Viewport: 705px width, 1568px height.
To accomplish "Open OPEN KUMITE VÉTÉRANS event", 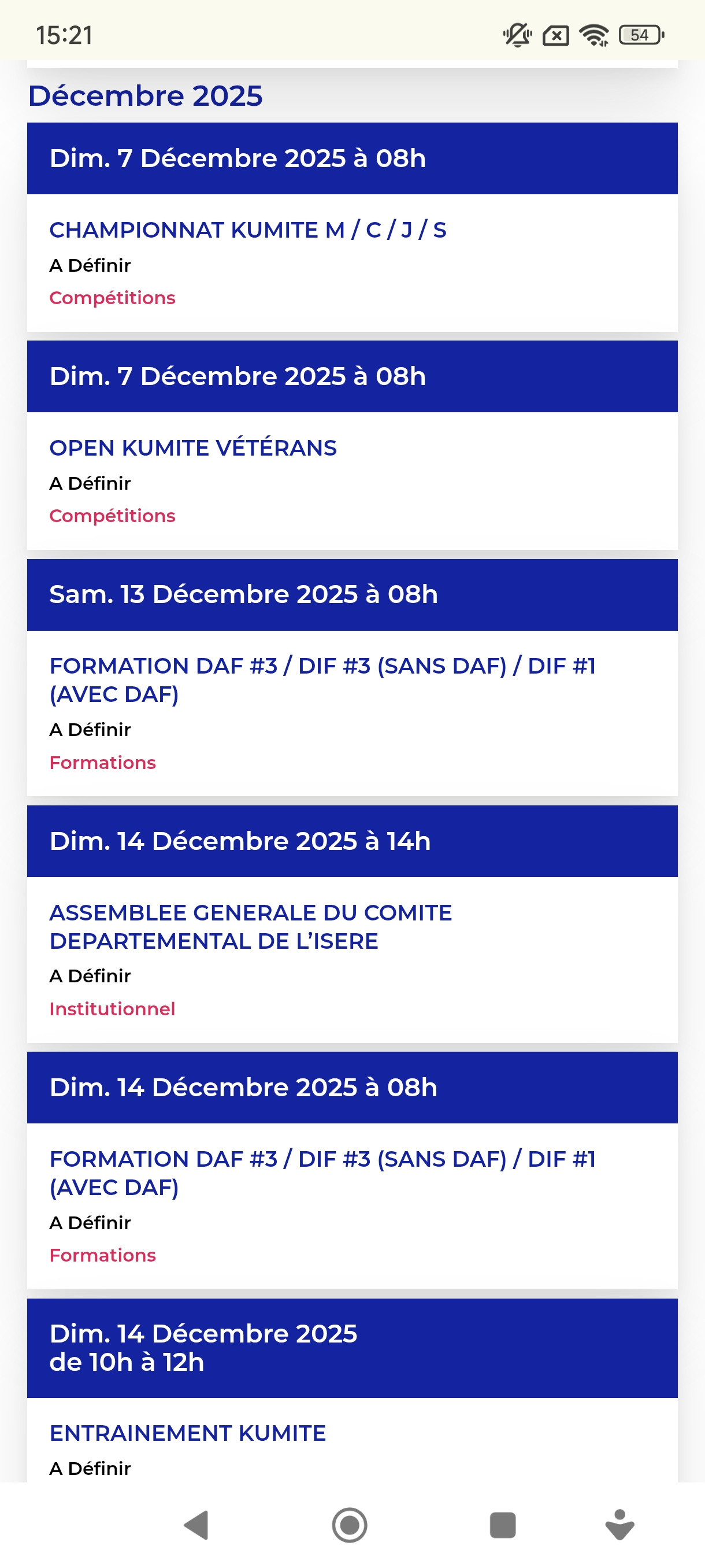I will point(193,448).
